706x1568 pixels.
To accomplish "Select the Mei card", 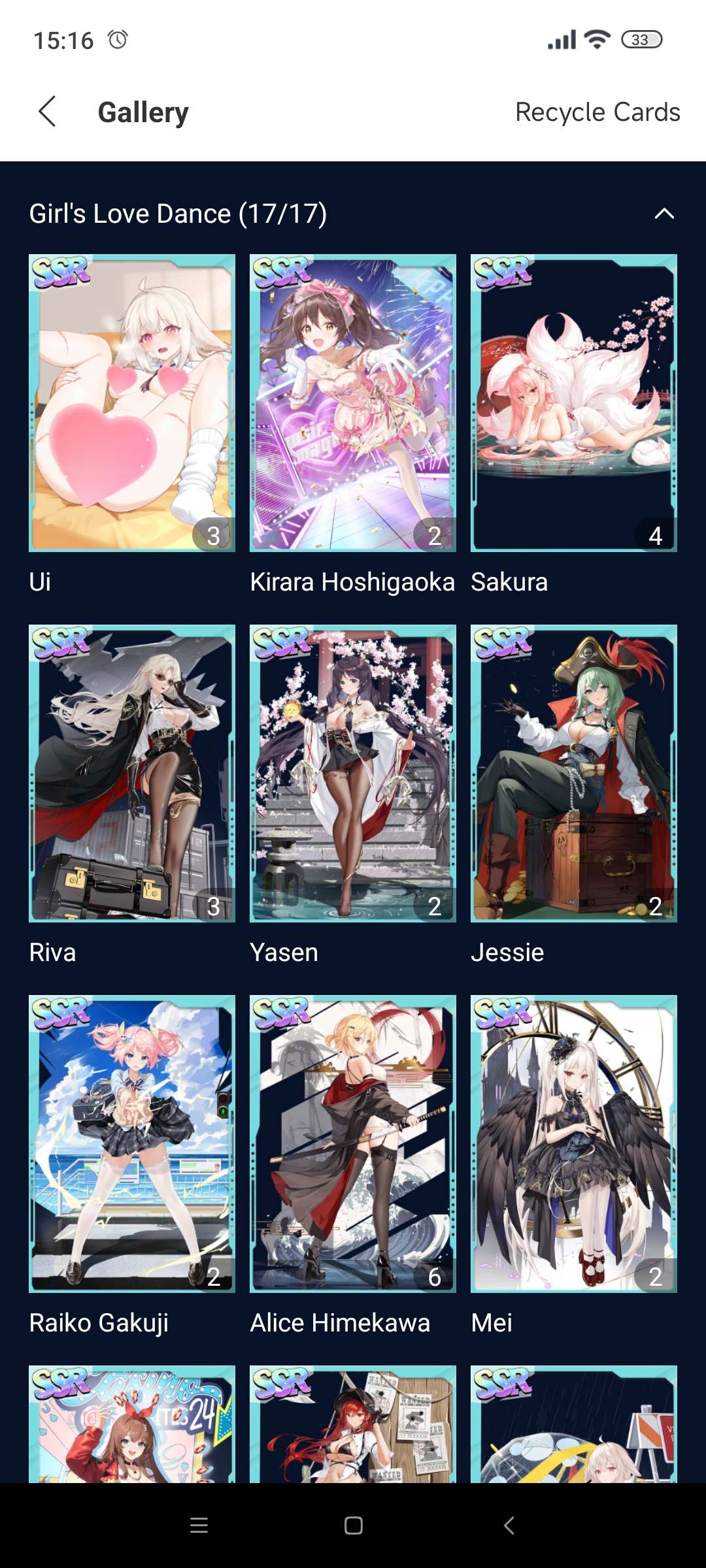I will coord(573,1143).
